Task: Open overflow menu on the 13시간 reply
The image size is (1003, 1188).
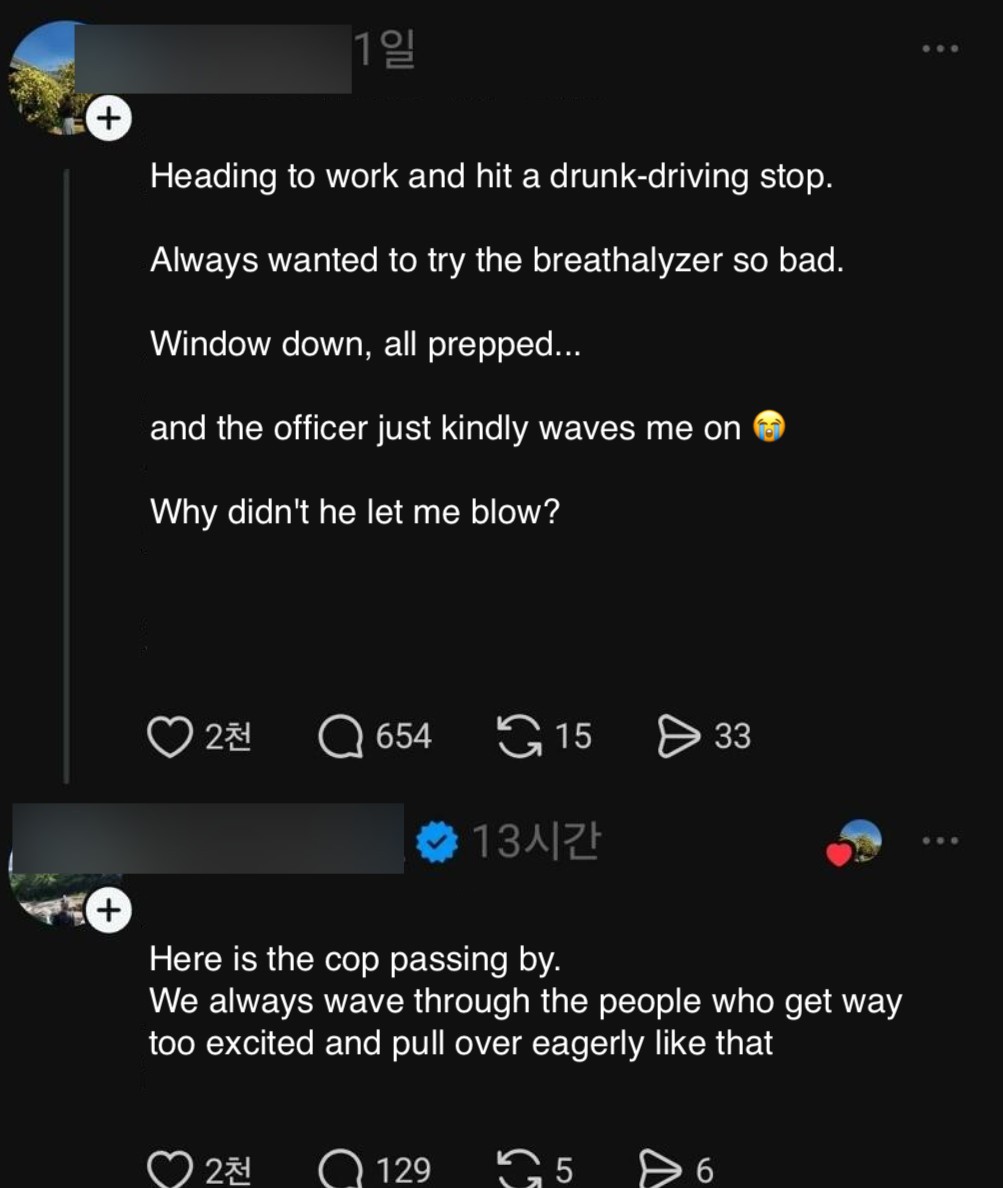Action: (940, 841)
